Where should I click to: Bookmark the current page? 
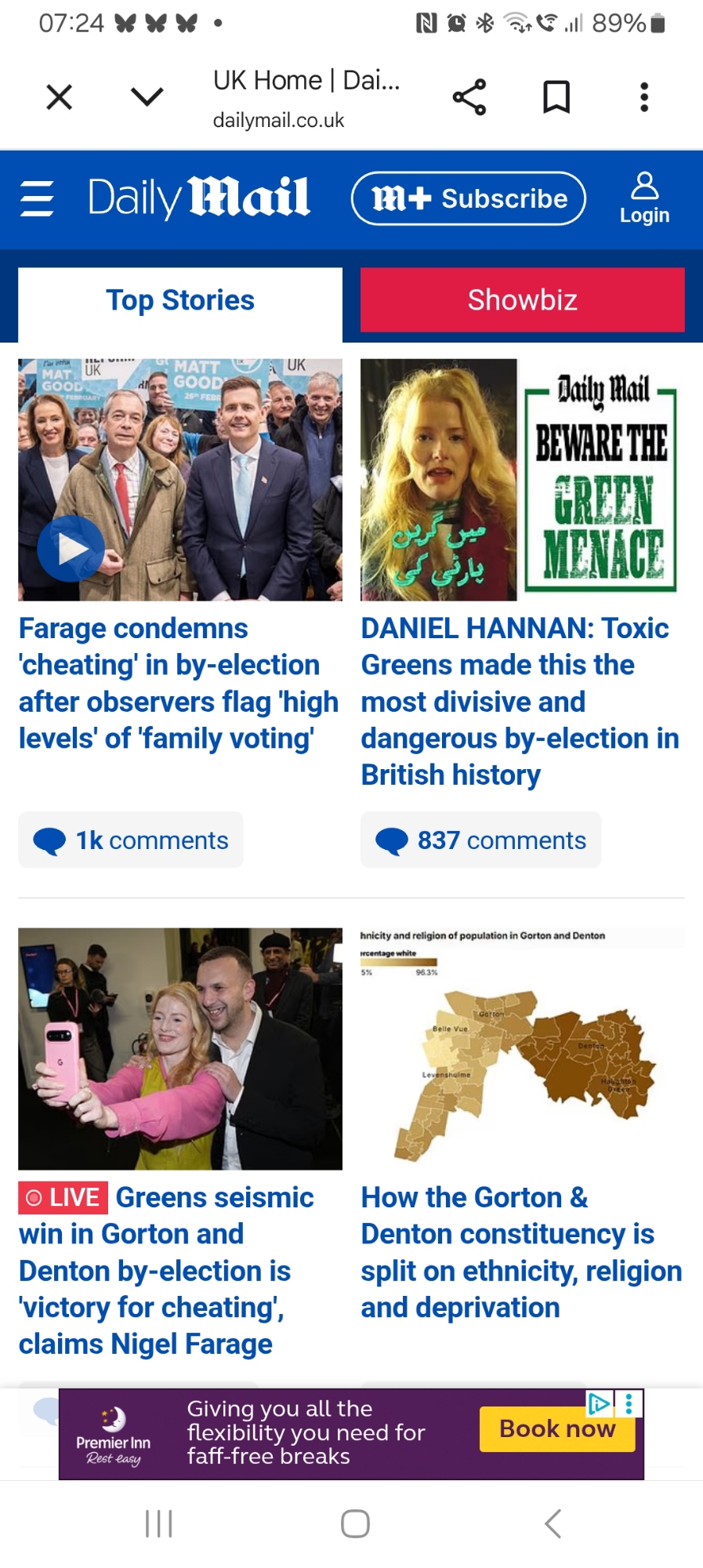pos(556,97)
